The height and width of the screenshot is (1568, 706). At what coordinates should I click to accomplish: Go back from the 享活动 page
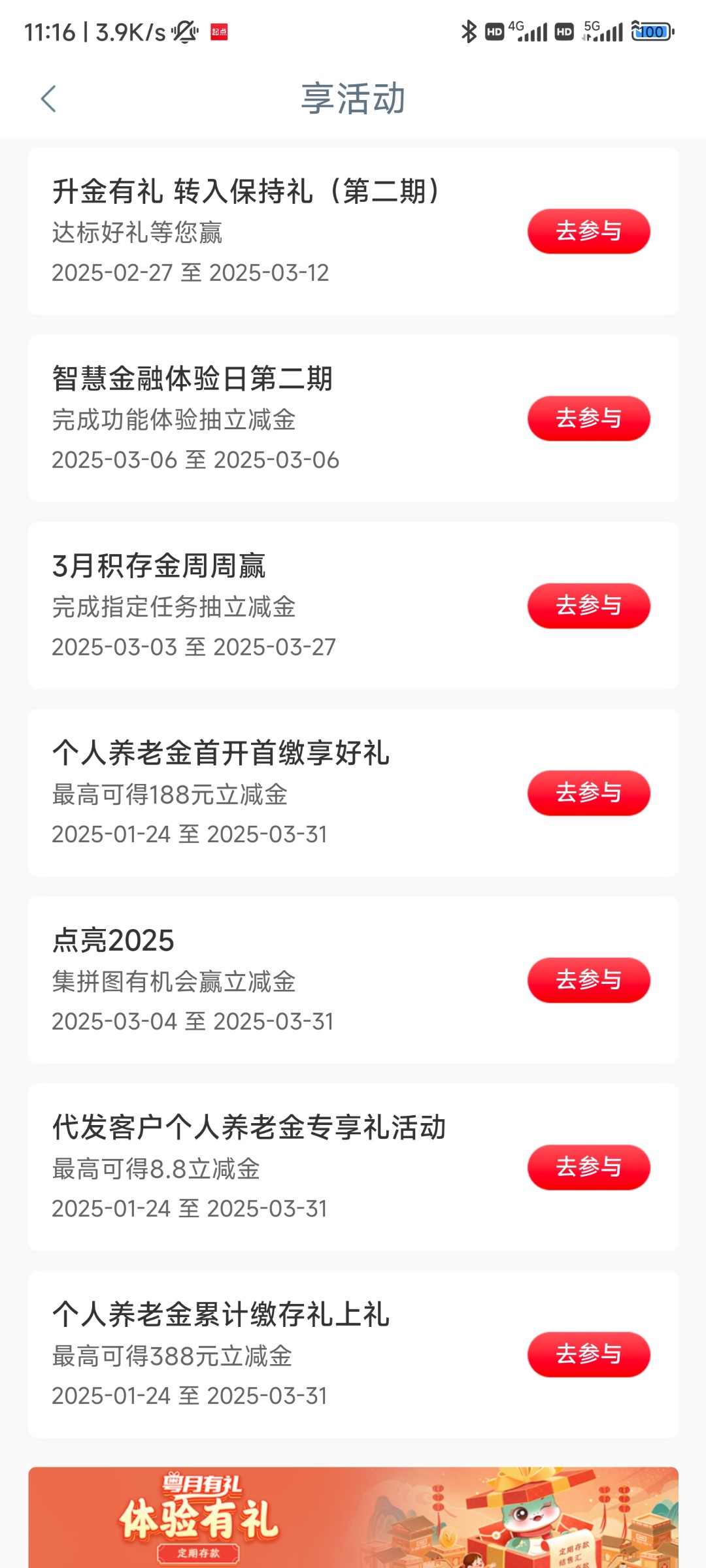pos(49,99)
